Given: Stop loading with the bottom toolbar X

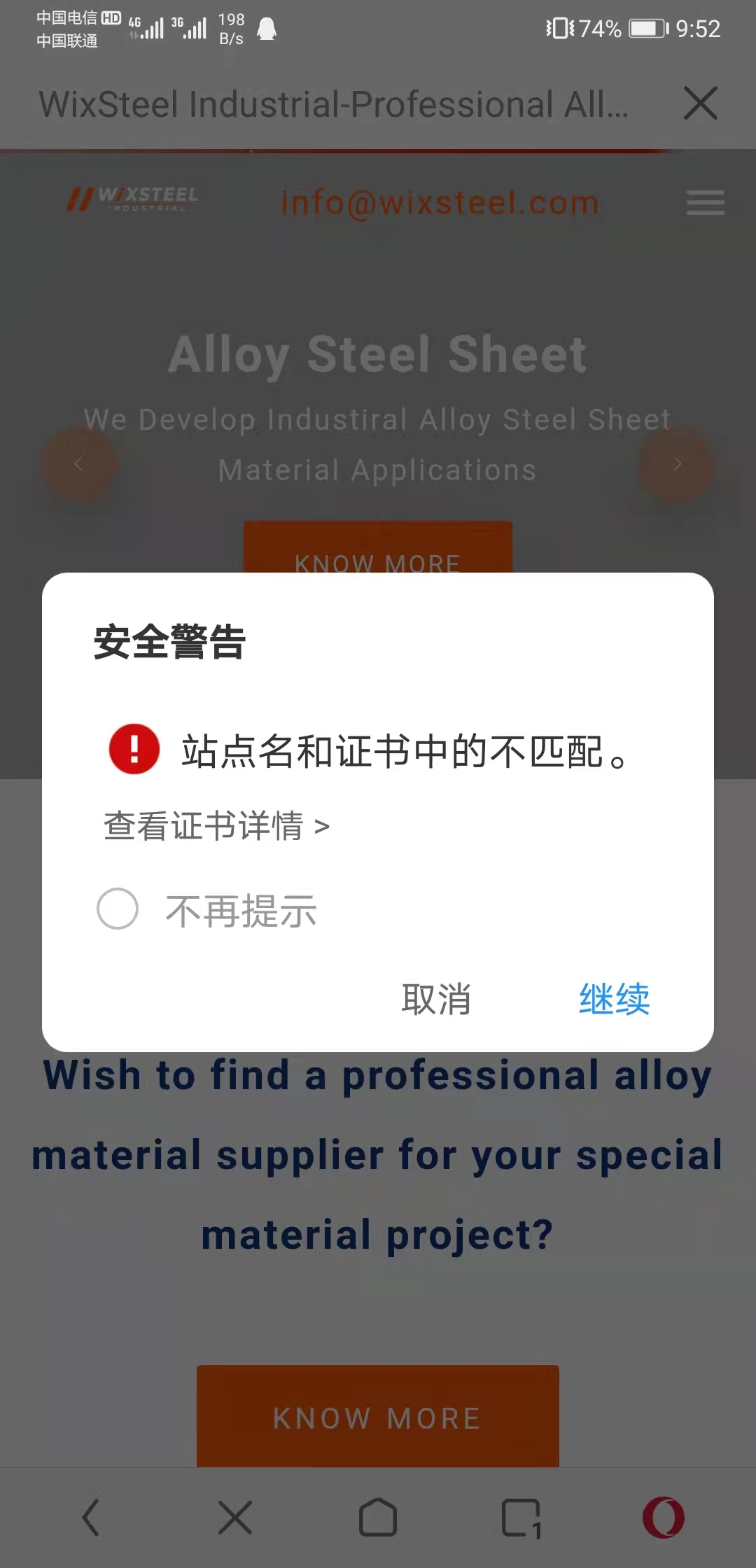Looking at the screenshot, I should tap(234, 1518).
